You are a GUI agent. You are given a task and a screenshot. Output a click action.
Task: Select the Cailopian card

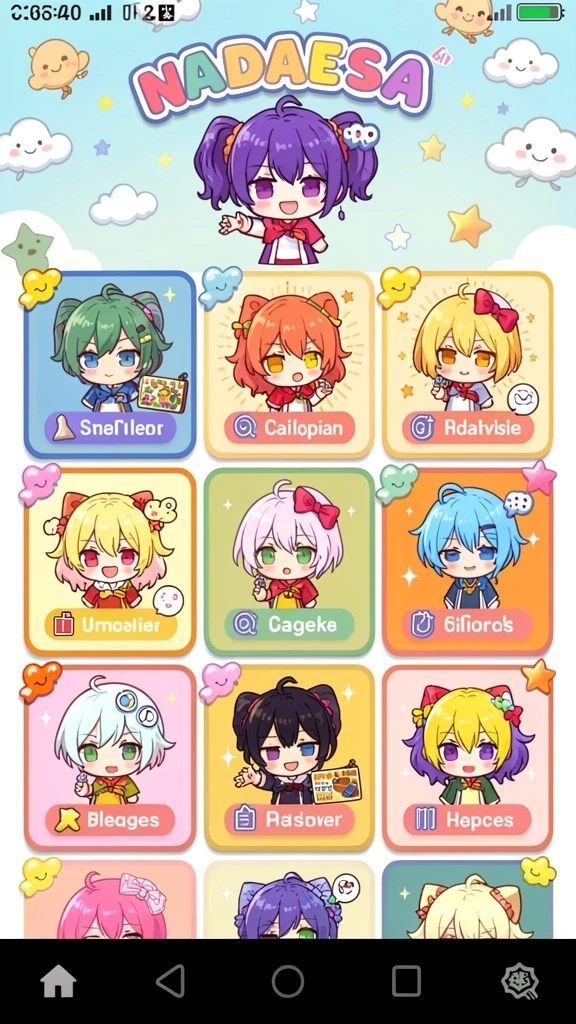coord(289,364)
